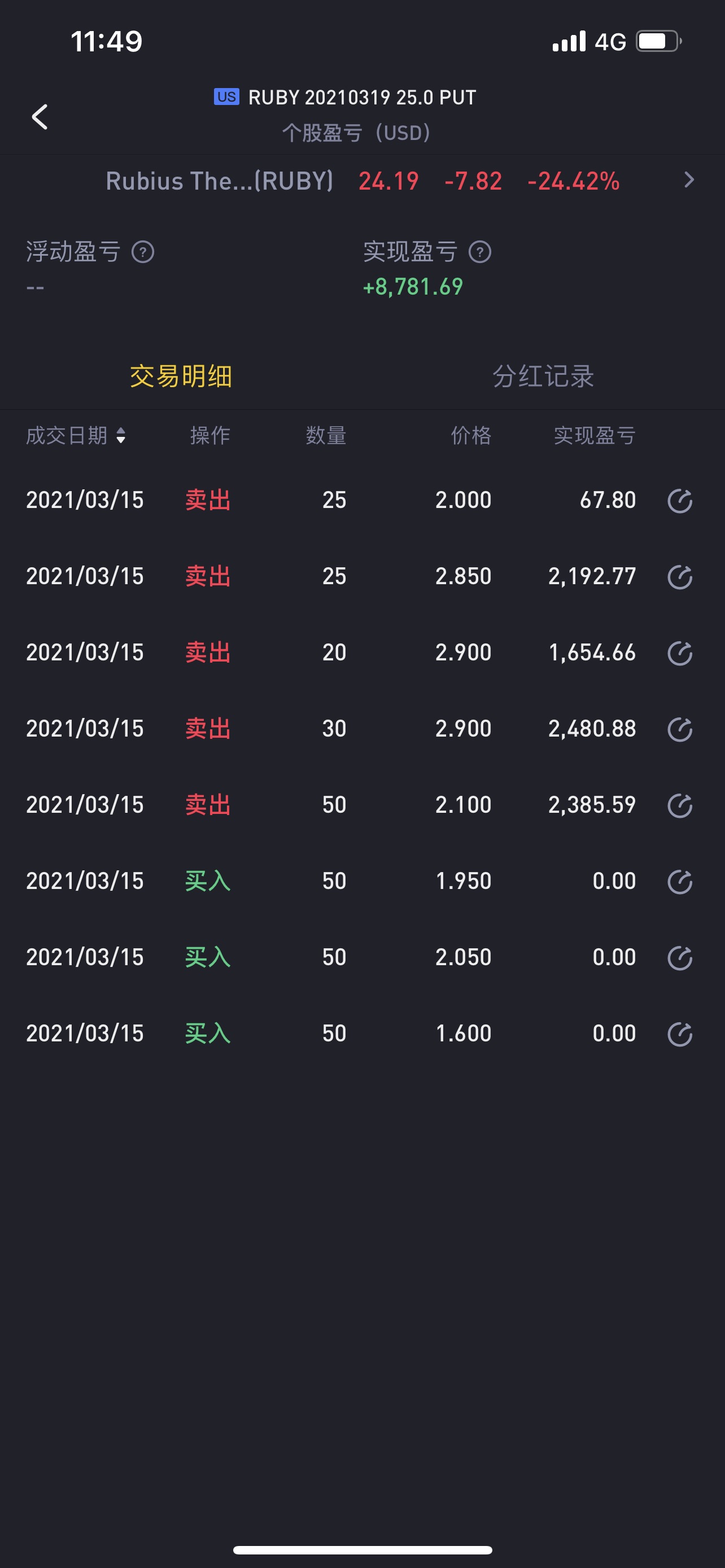The image size is (725, 1568).
Task: Switch to the 分红记录 tab
Action: click(543, 376)
